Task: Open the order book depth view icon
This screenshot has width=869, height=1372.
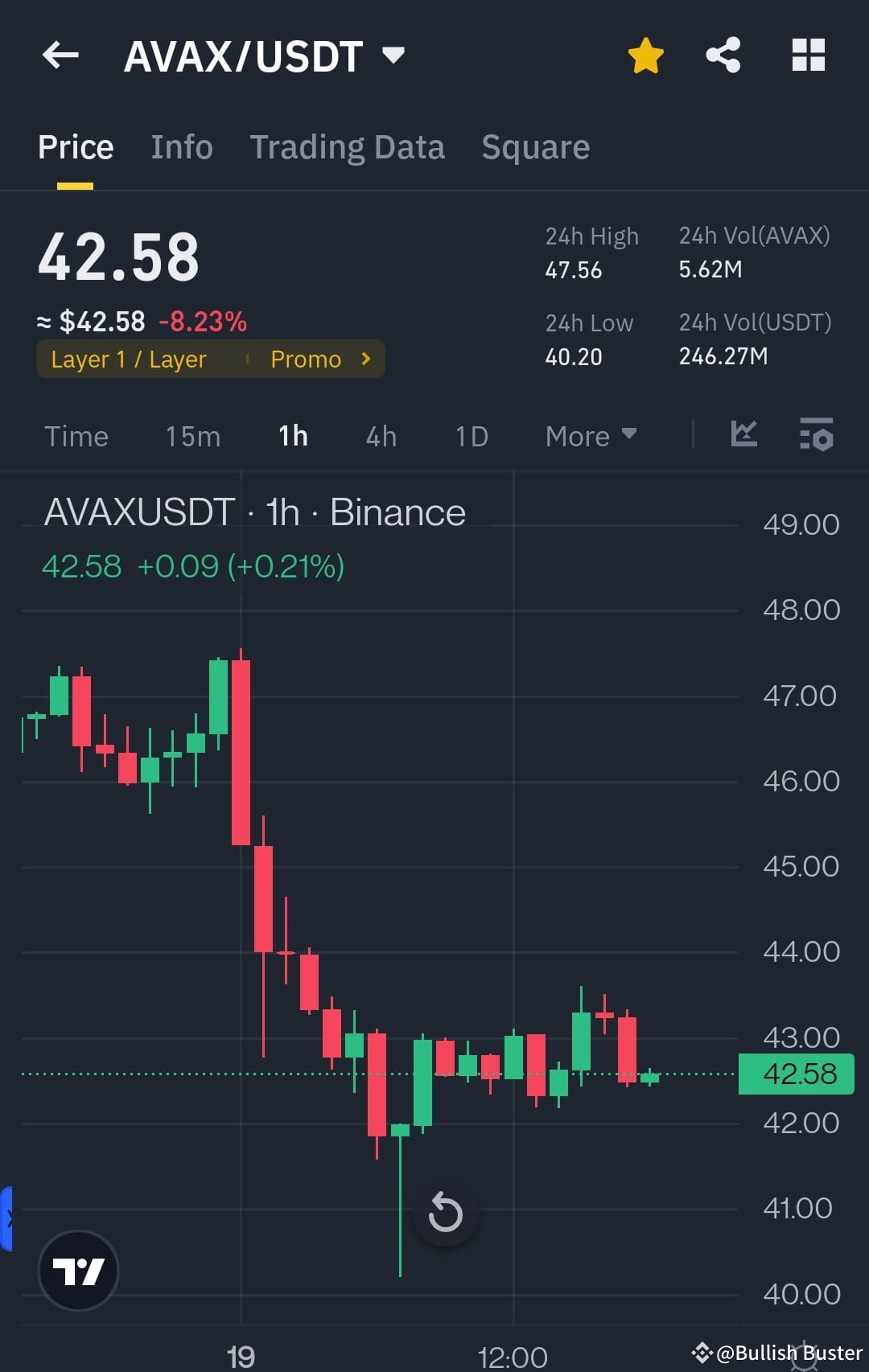Action: [x=815, y=434]
